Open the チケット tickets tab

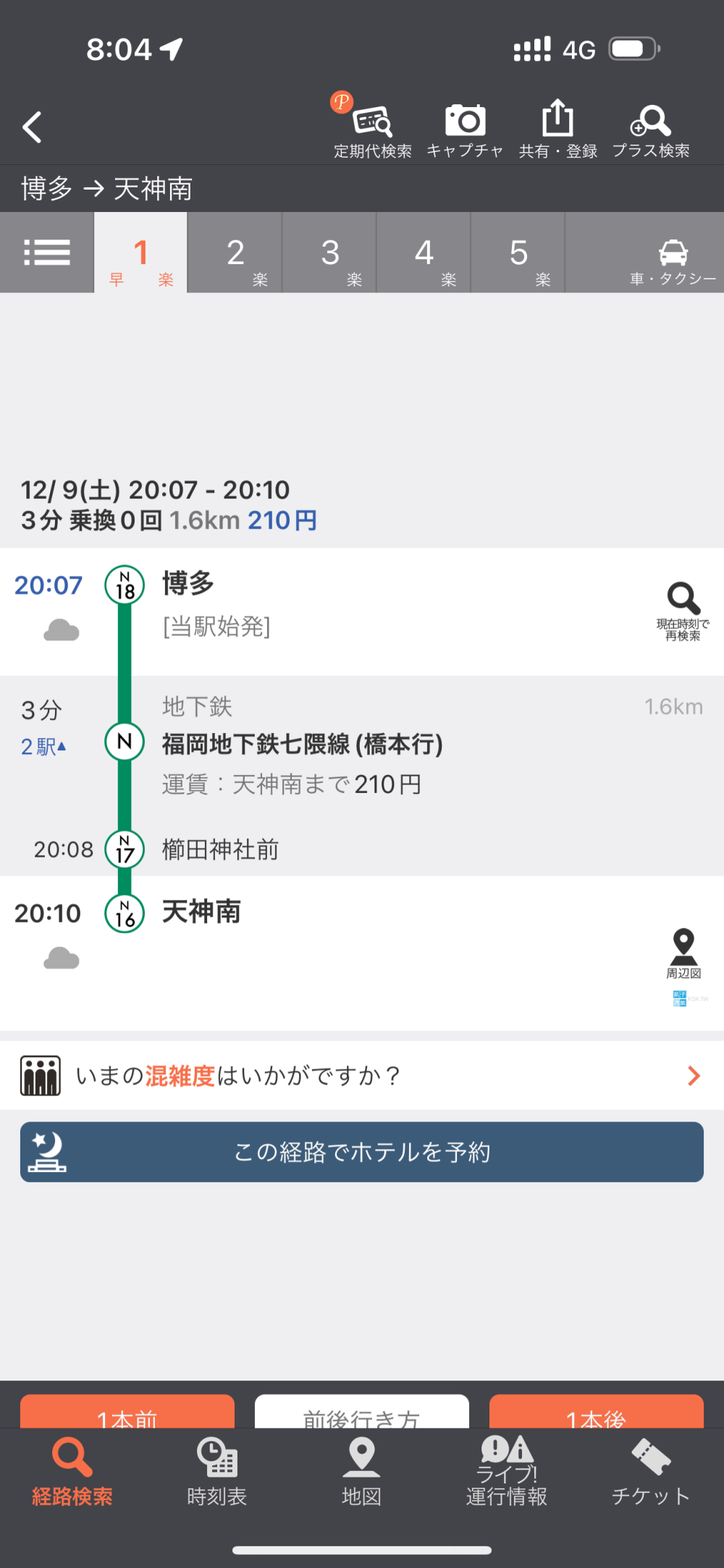pyautogui.click(x=650, y=1472)
